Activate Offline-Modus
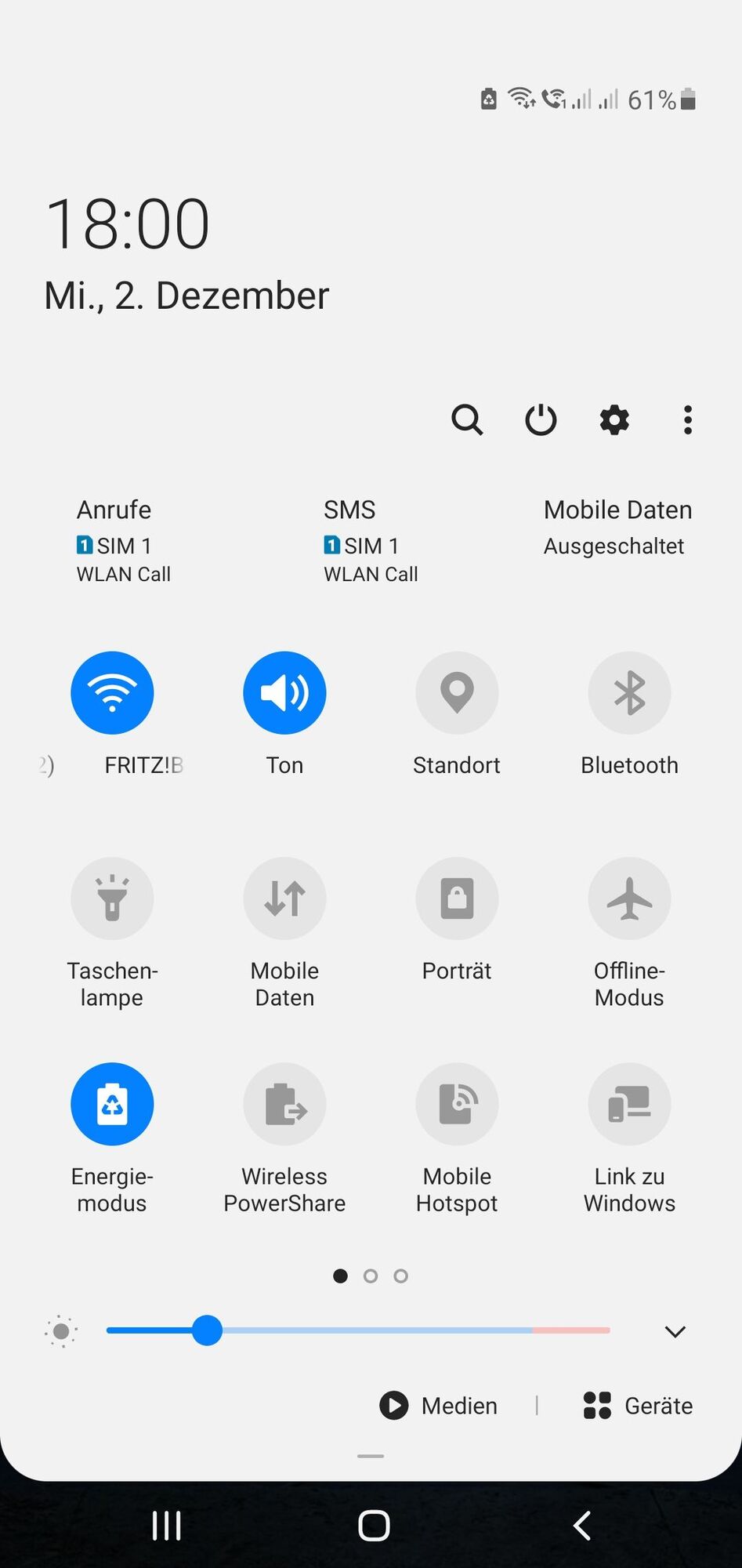The width and height of the screenshot is (742, 1568). click(629, 898)
